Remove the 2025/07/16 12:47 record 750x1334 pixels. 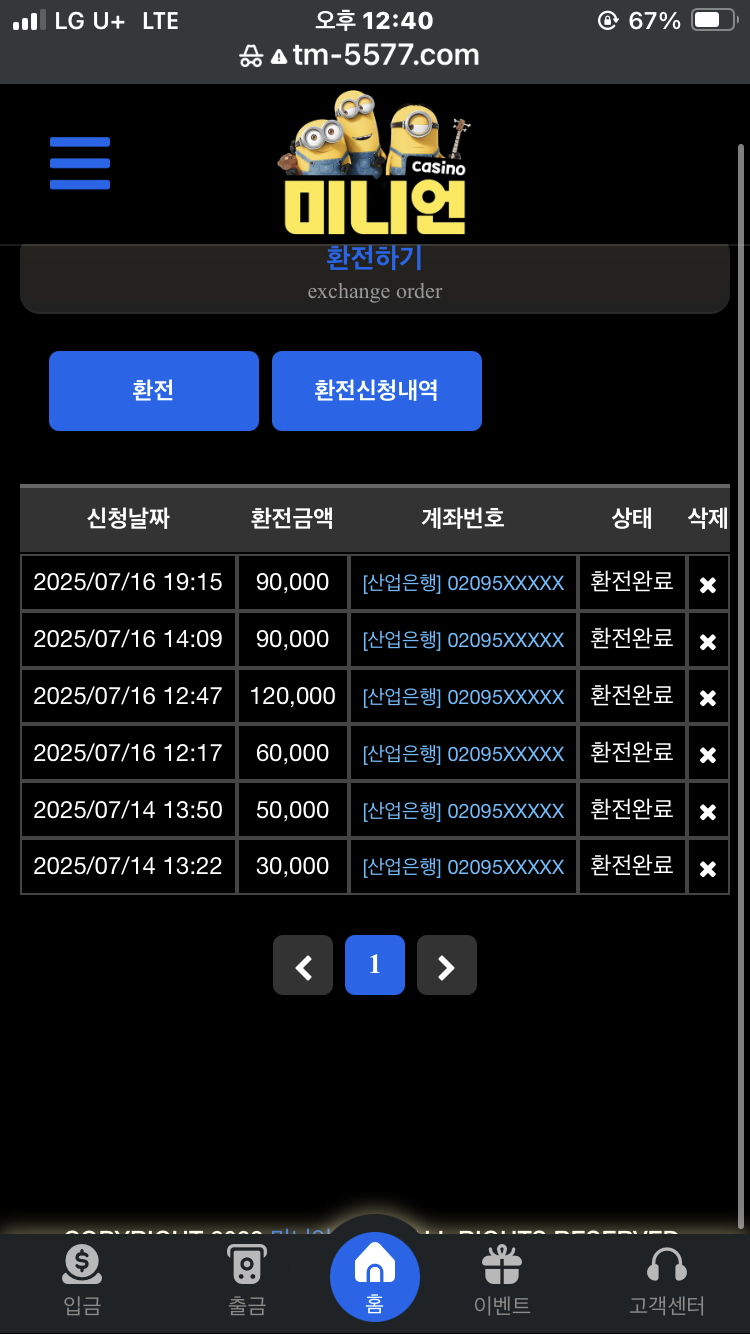pyautogui.click(x=708, y=698)
